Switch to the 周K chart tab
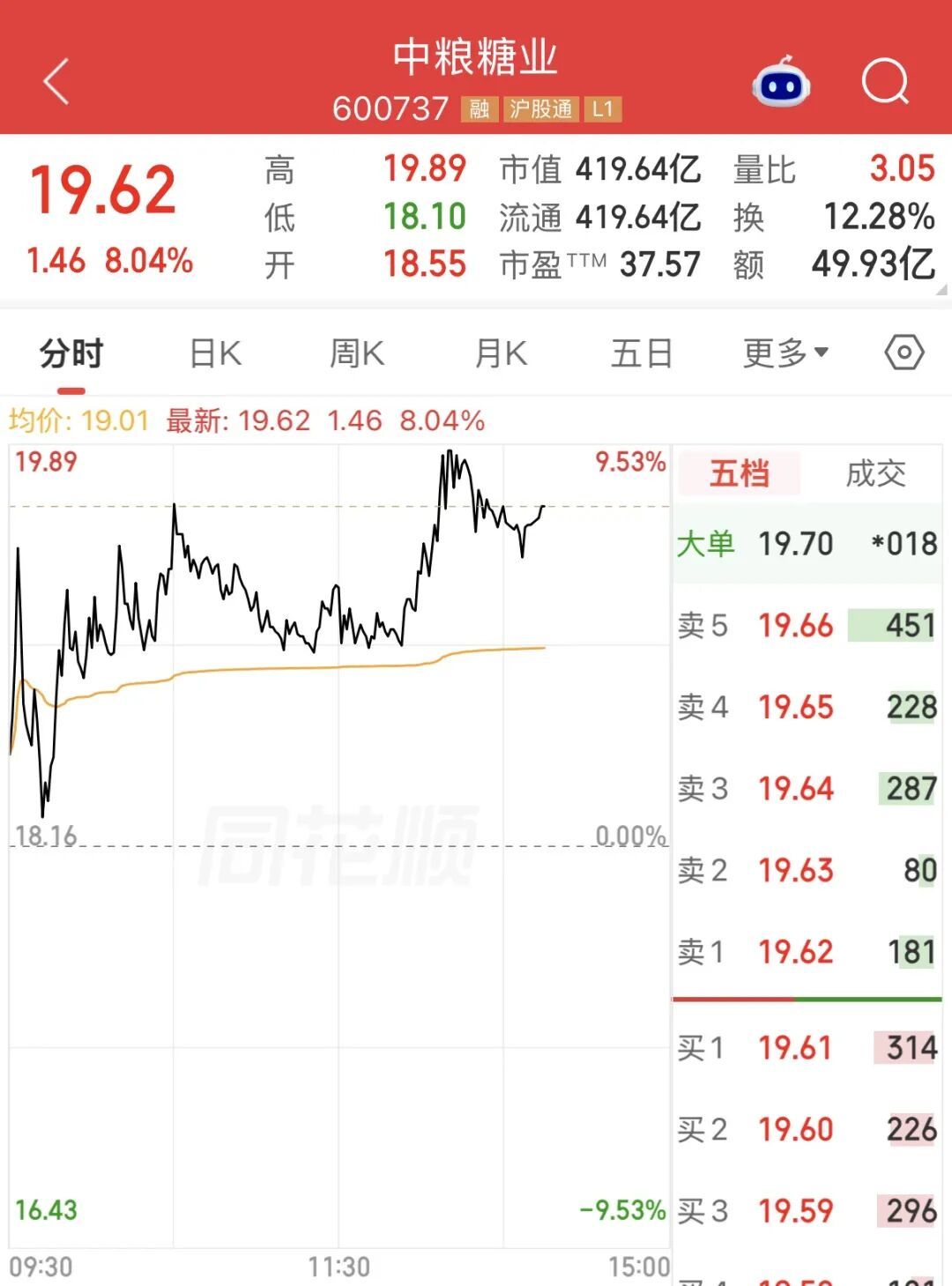The width and height of the screenshot is (952, 1286). pos(357,353)
